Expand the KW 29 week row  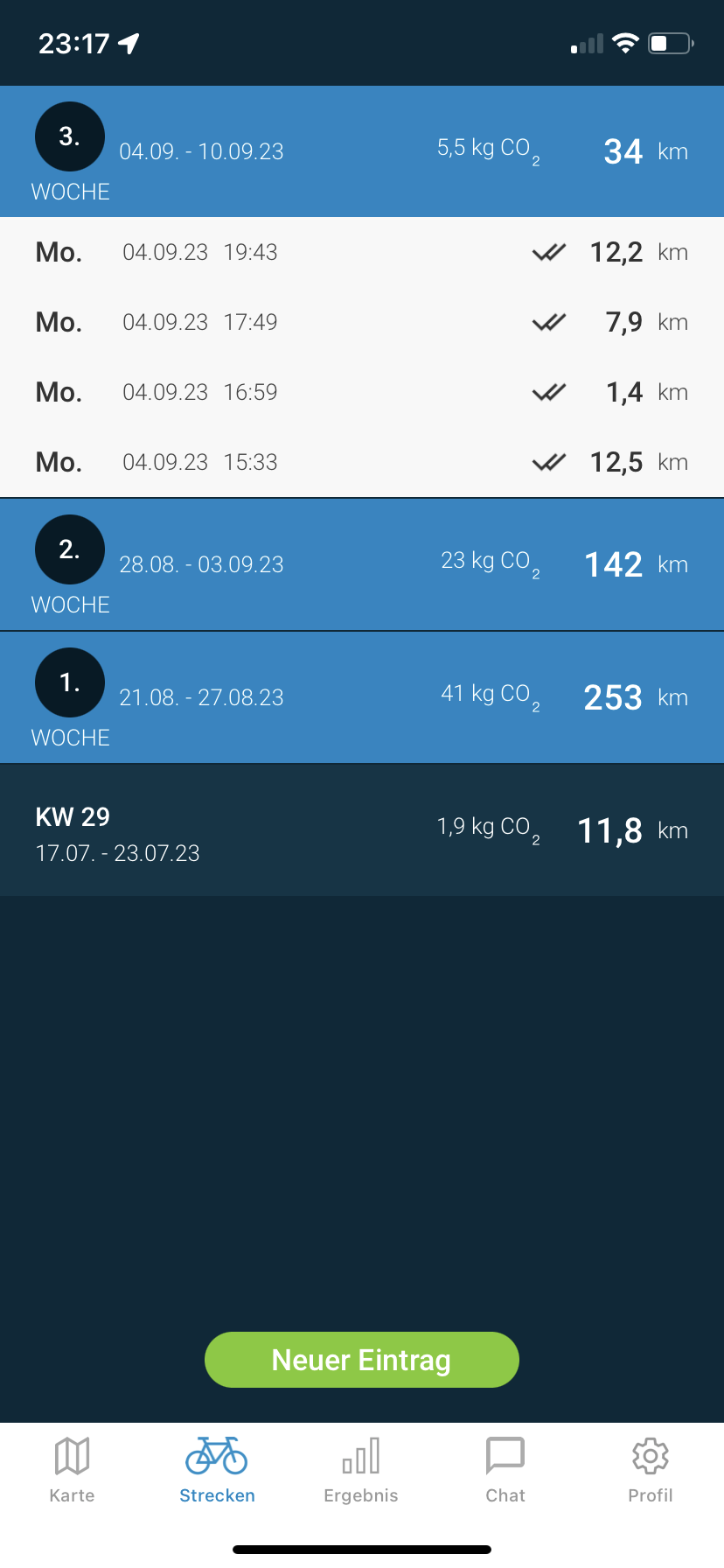click(x=362, y=830)
